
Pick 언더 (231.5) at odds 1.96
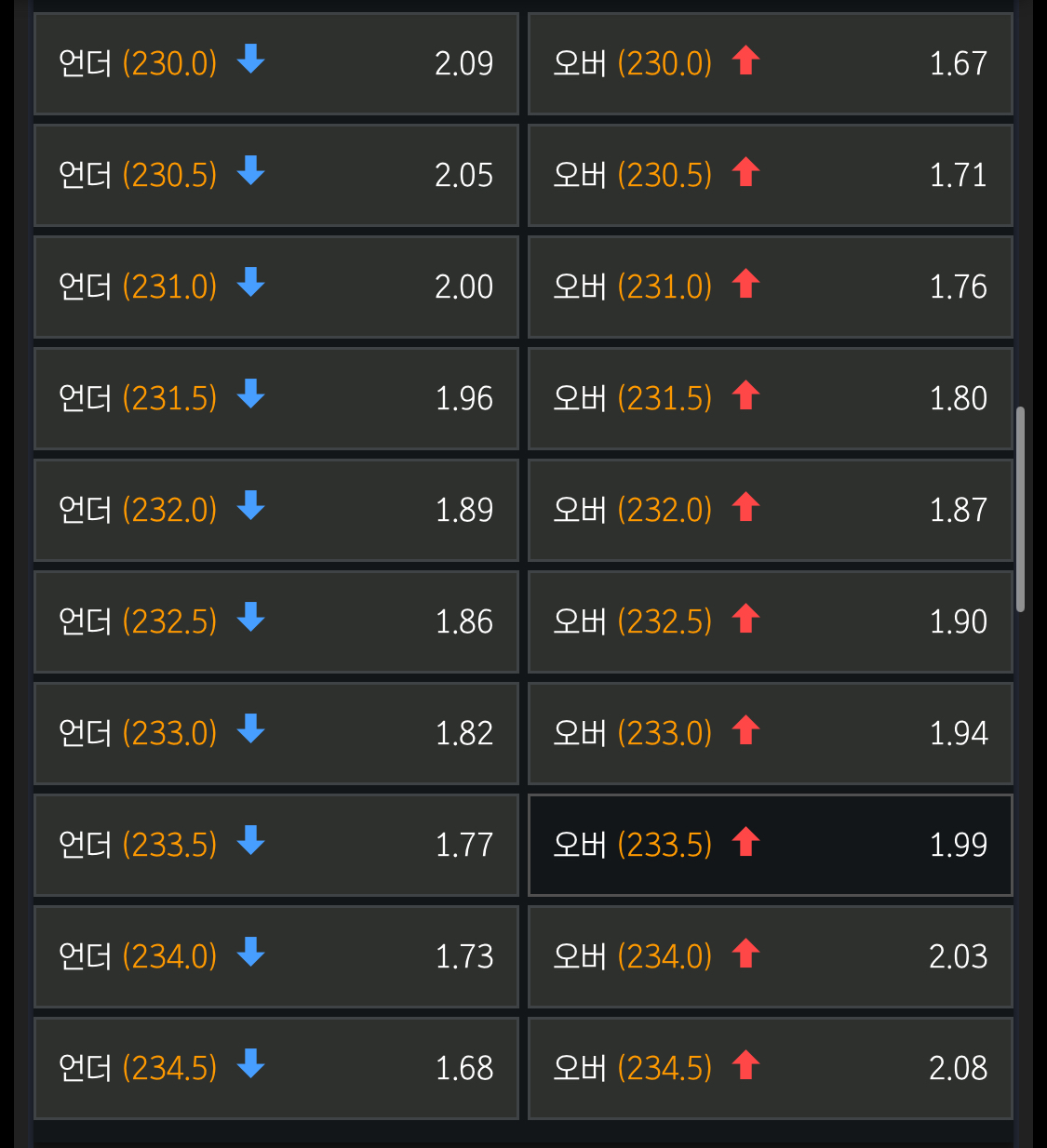tap(275, 398)
